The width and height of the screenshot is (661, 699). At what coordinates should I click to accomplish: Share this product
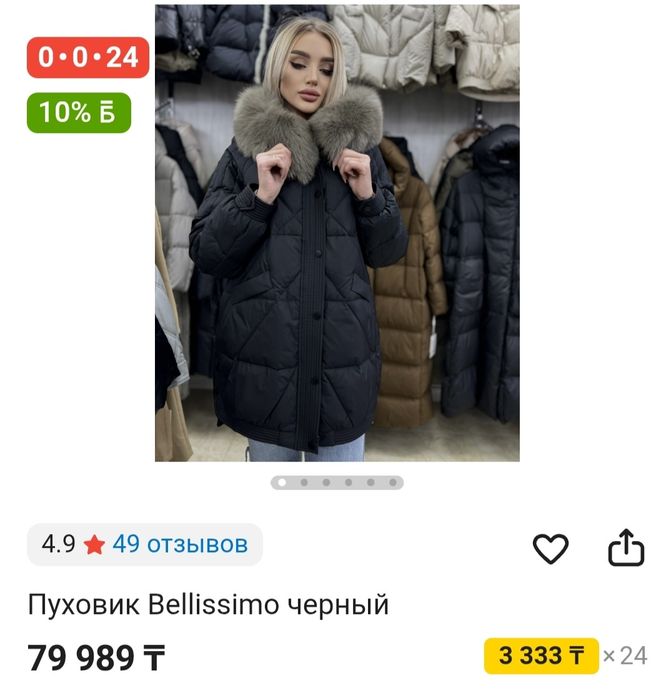click(626, 547)
